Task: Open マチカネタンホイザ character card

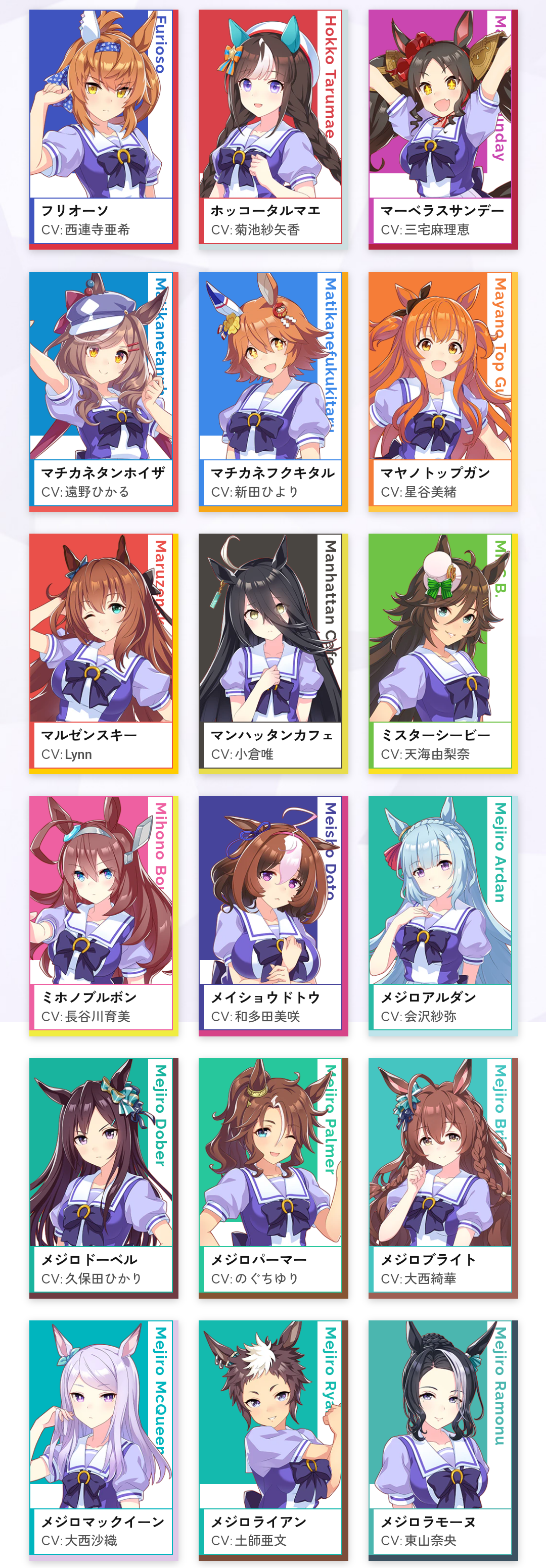Action: 104,392
